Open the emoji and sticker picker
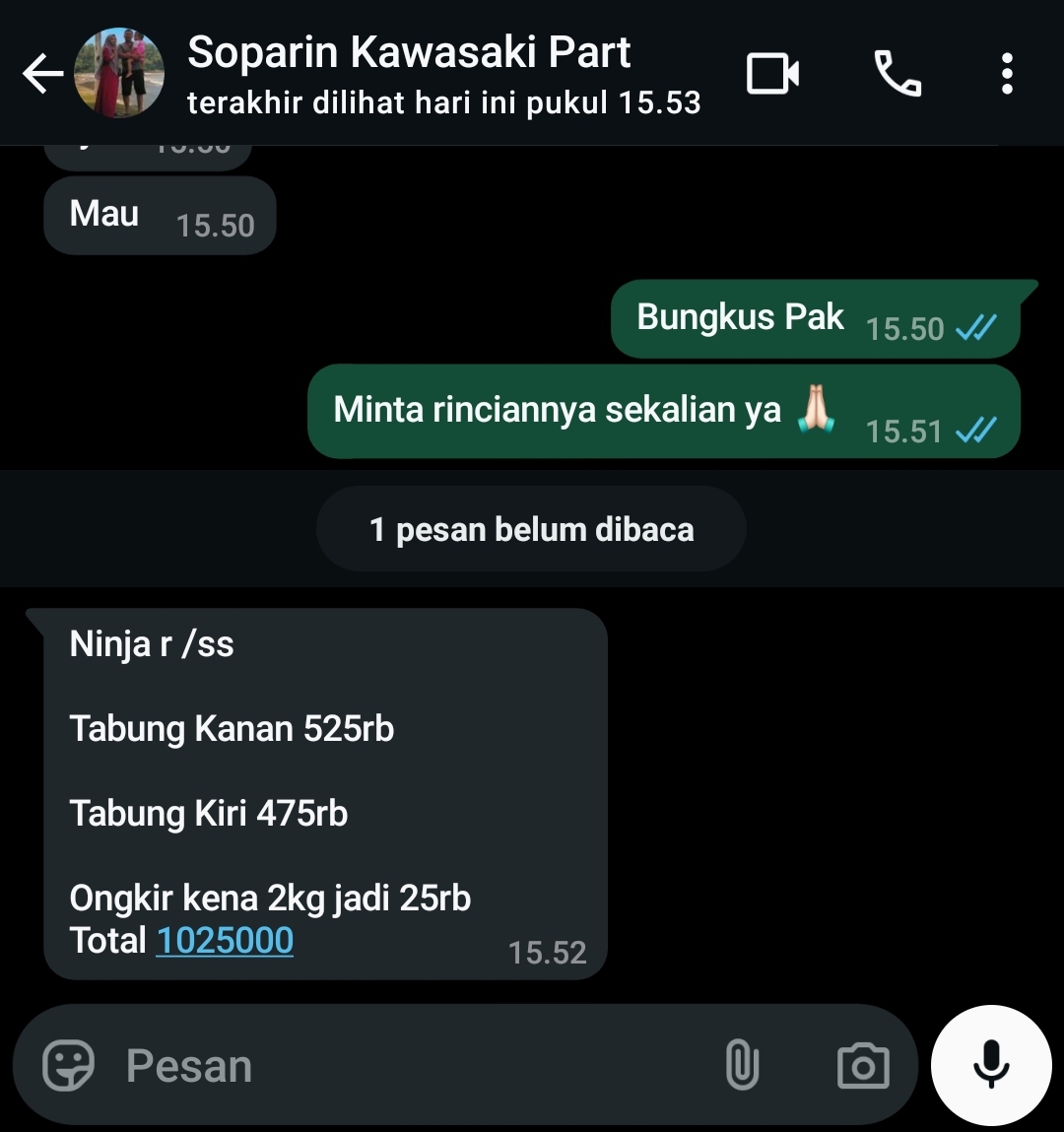 click(x=68, y=1065)
